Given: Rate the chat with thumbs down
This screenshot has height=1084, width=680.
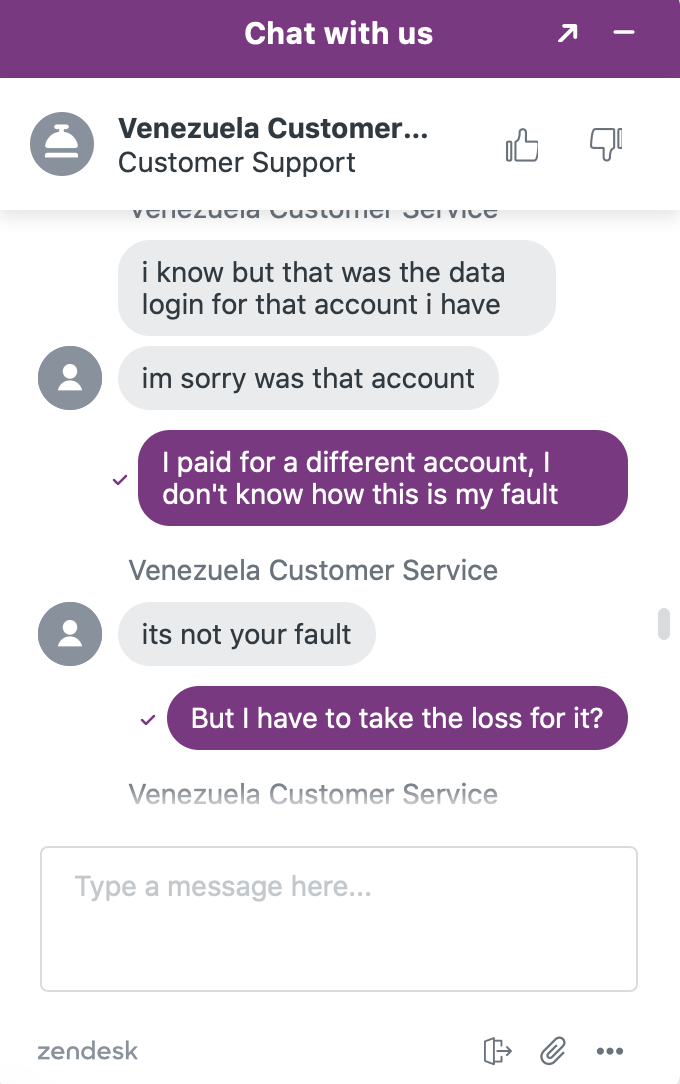Looking at the screenshot, I should click(x=605, y=145).
